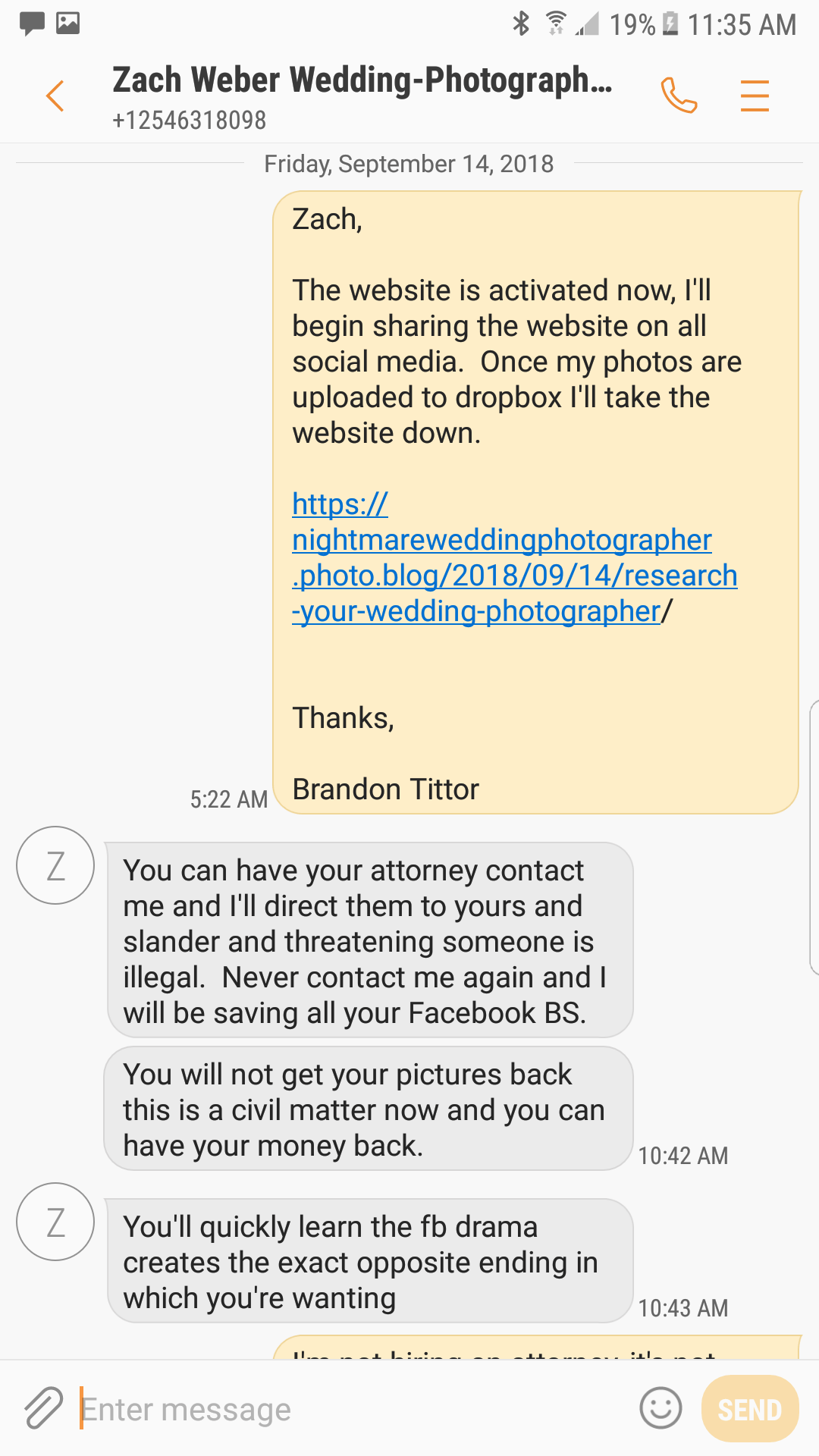
Task: Open the nightmareweddingphotographer blog link
Action: (x=501, y=557)
